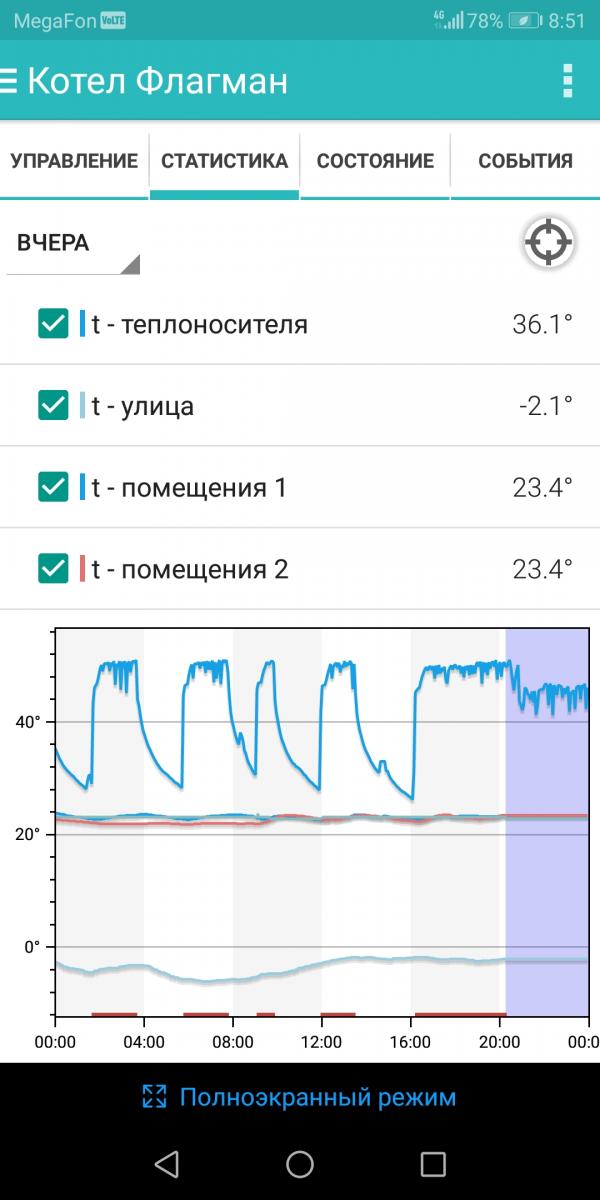Image resolution: width=600 pixels, height=1200 pixels.
Task: Open Полноэкранный режим fullscreen chart
Action: (300, 1097)
